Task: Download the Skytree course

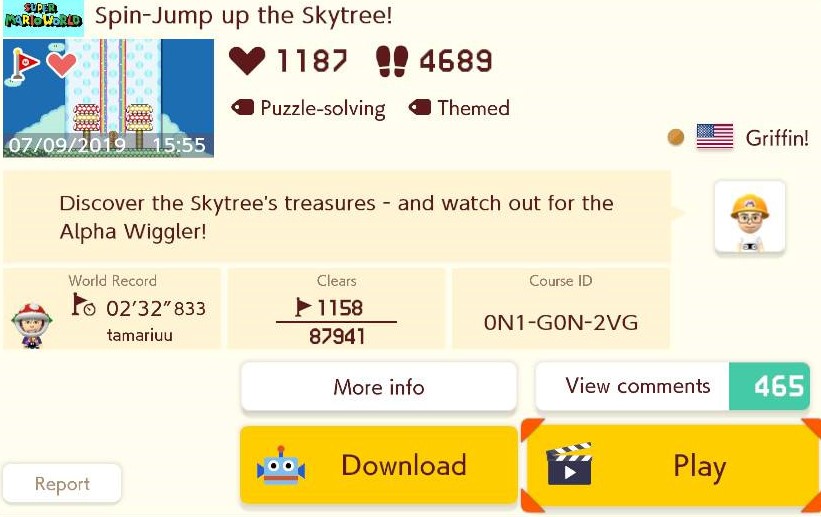Action: coord(379,466)
